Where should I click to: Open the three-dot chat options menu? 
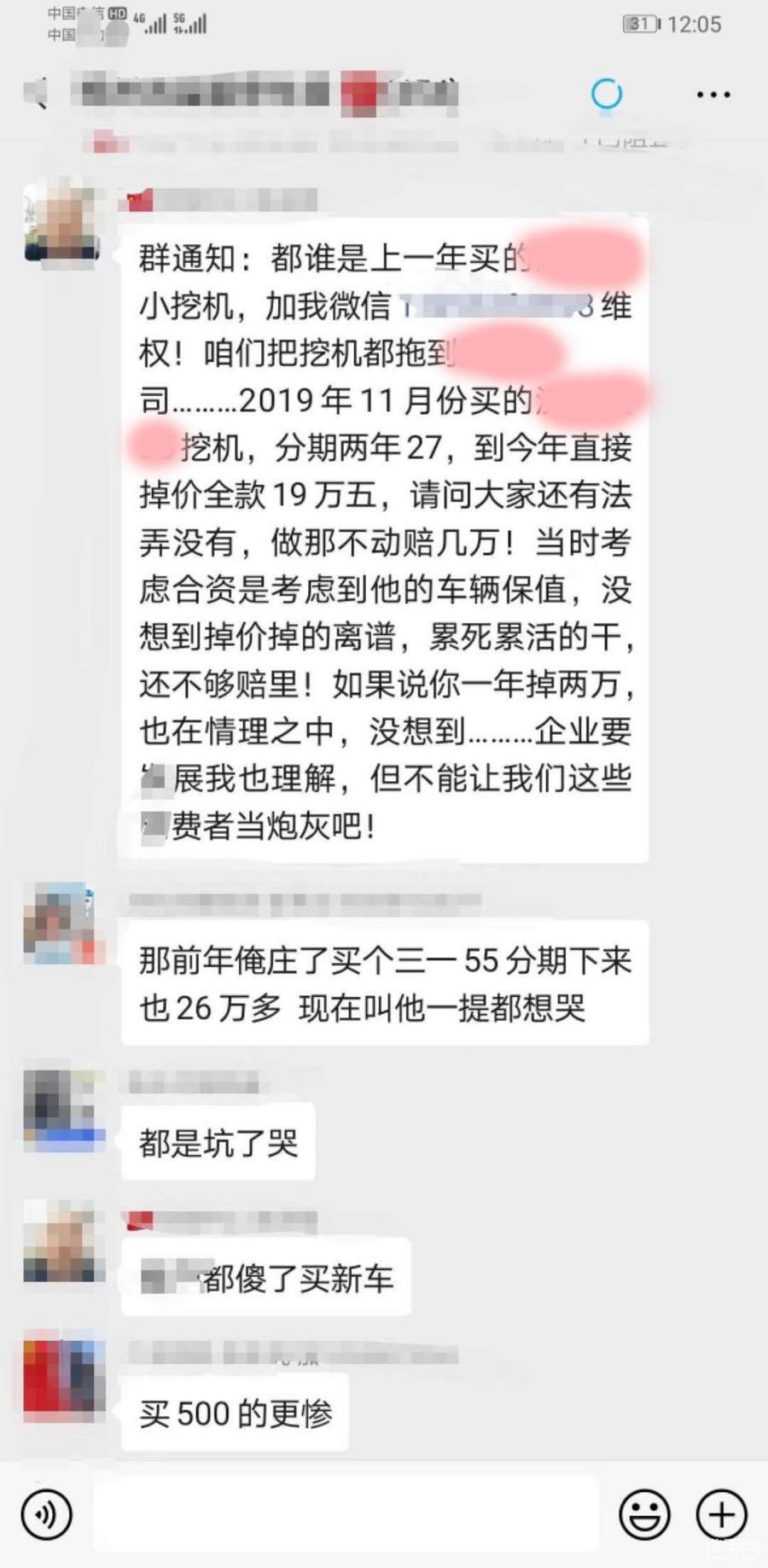click(x=713, y=94)
